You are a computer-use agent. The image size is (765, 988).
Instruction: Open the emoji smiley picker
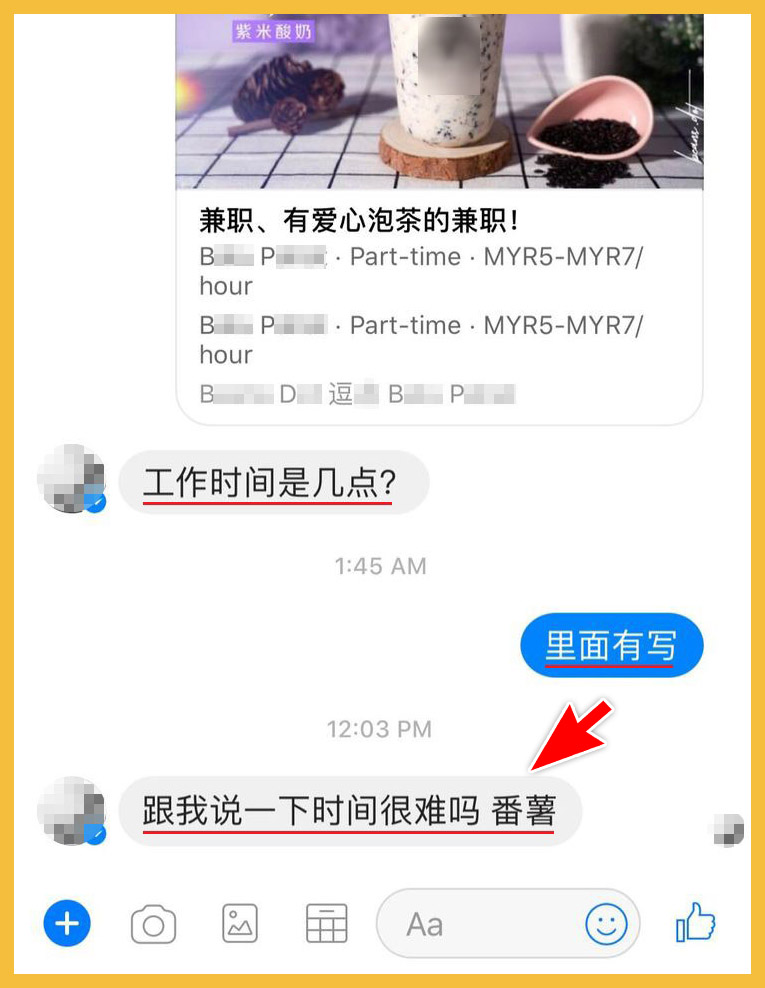click(x=606, y=924)
